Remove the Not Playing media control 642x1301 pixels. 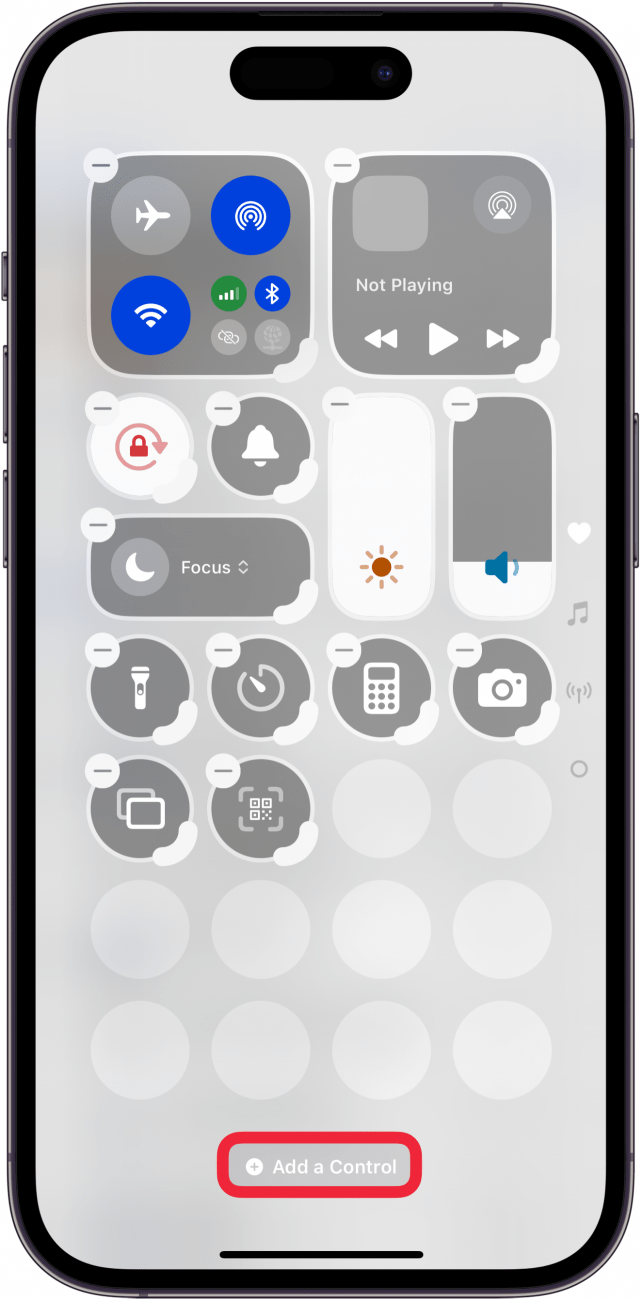(343, 165)
